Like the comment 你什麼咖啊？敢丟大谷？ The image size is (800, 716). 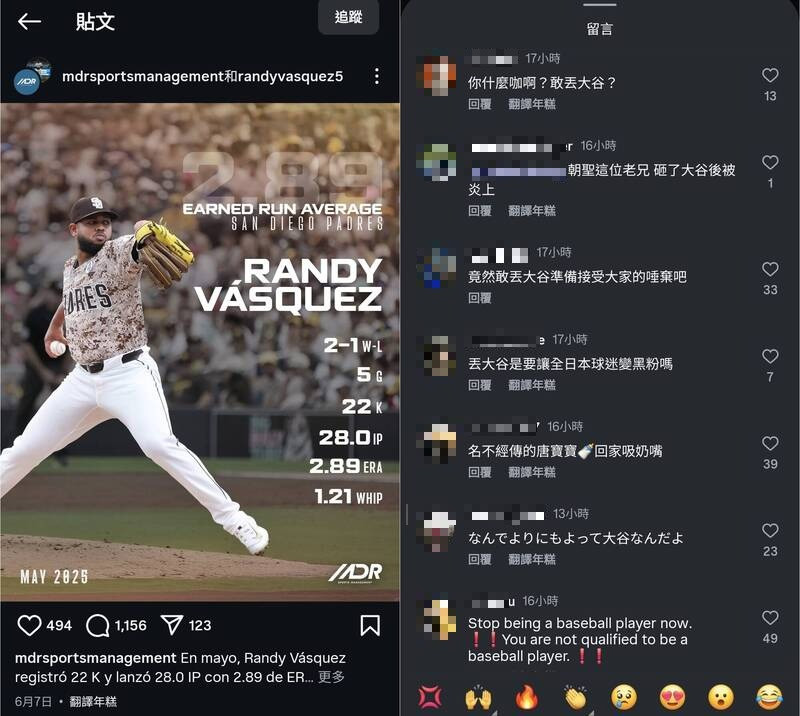tap(769, 76)
